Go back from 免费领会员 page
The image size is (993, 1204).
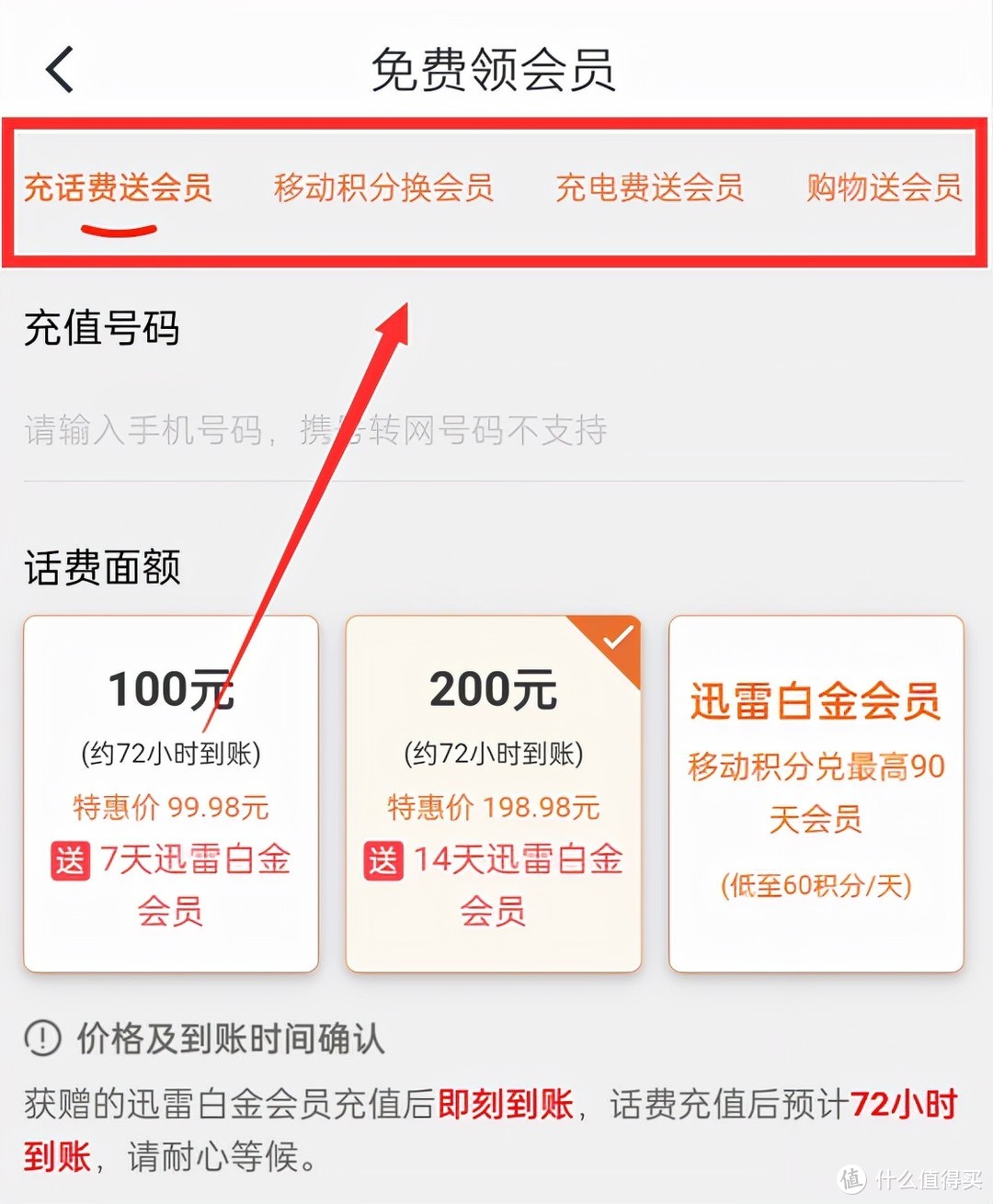pyautogui.click(x=60, y=70)
